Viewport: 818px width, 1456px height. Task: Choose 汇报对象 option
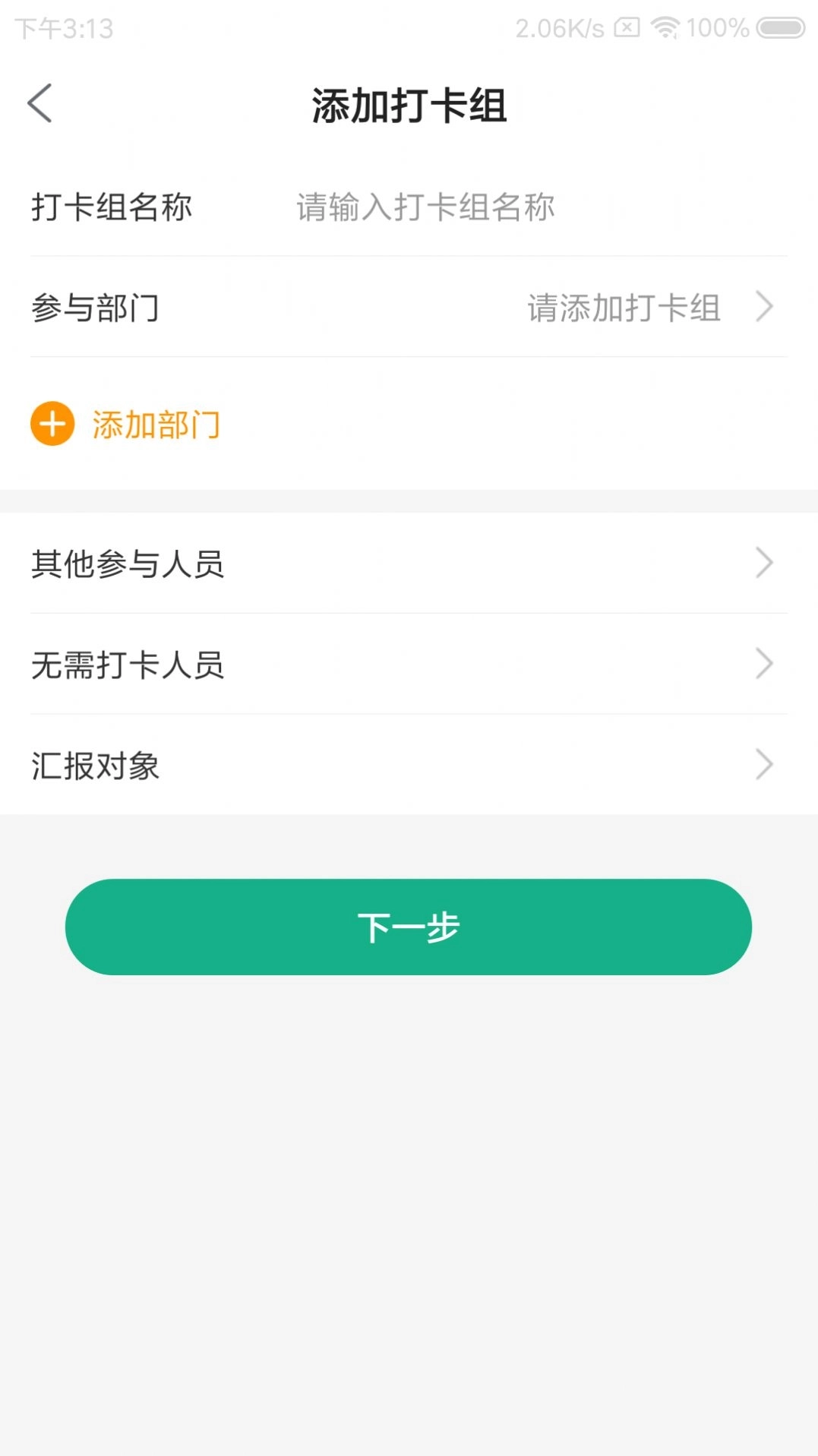point(409,765)
